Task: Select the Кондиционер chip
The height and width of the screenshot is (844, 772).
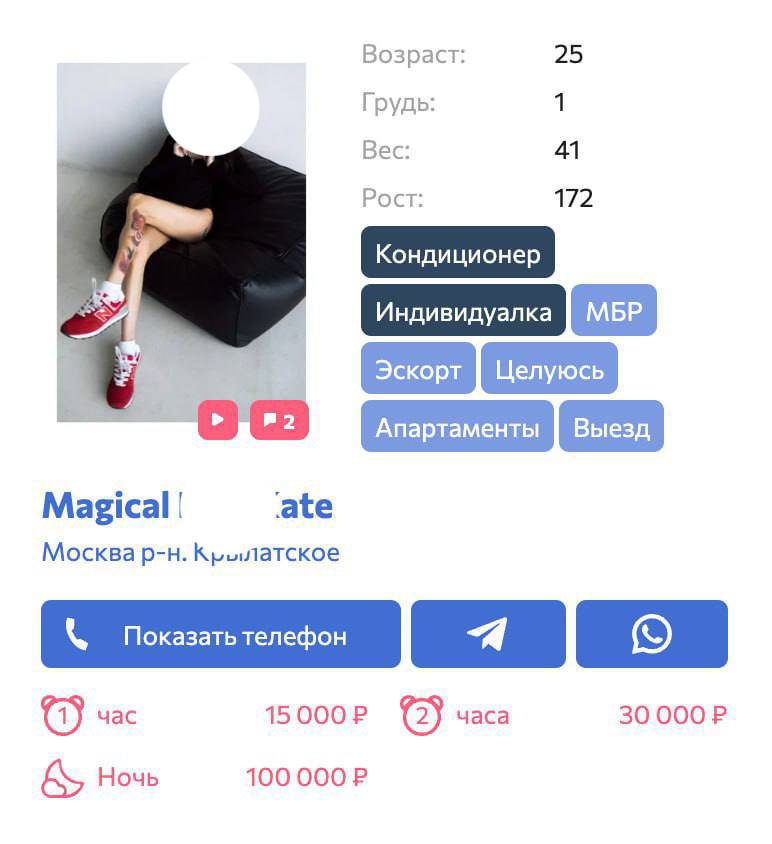Action: pos(457,253)
